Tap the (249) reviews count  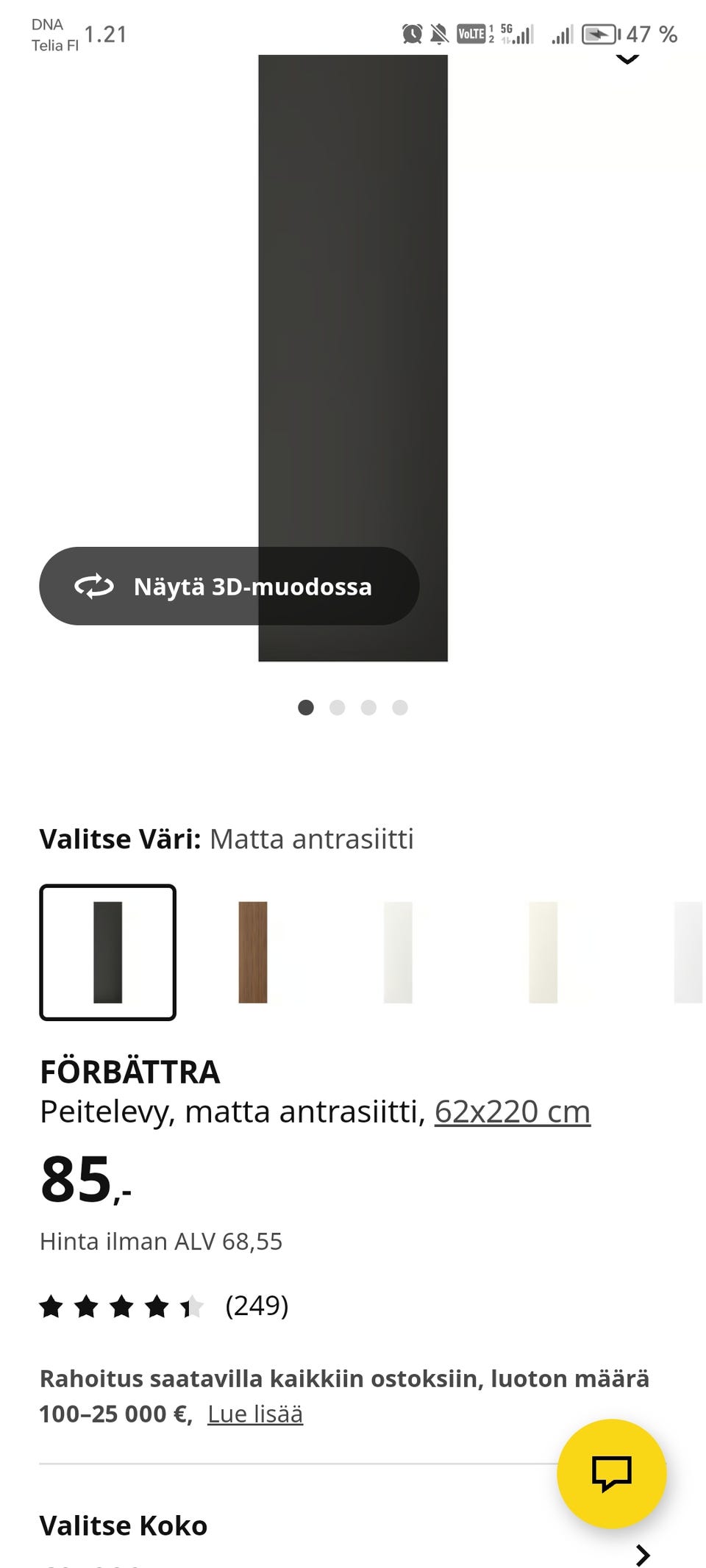[x=257, y=1306]
